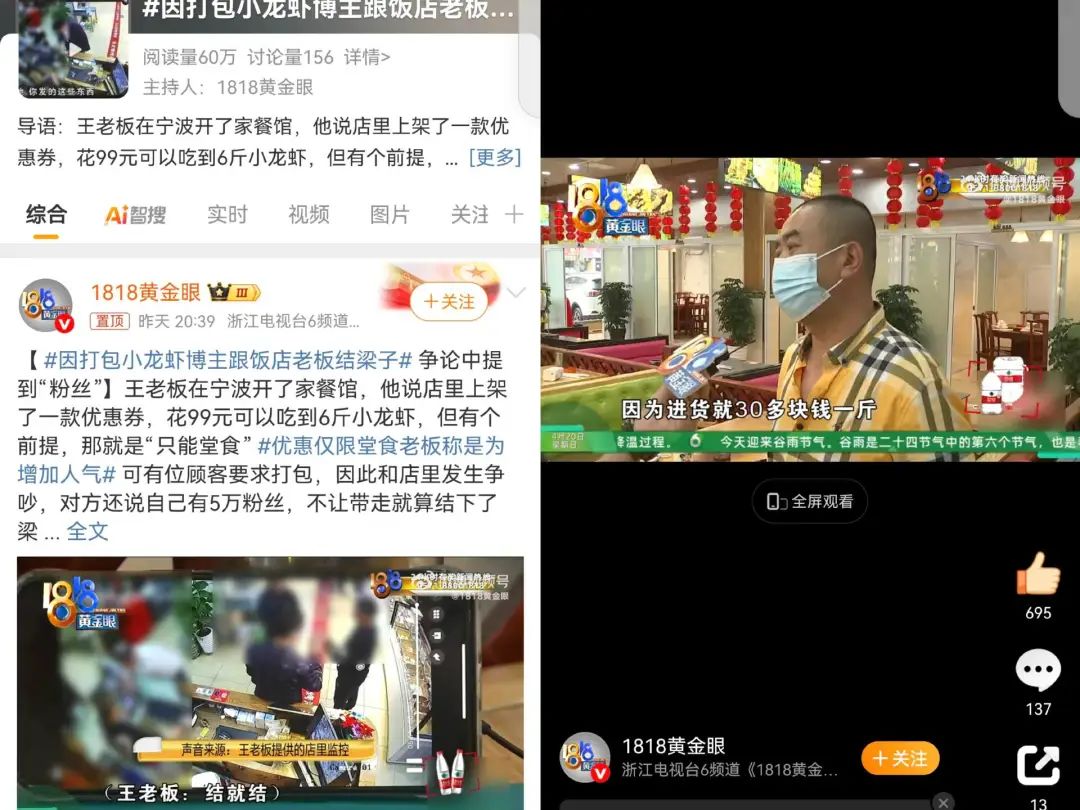Tap 全屏观看 to watch fullscreen
The height and width of the screenshot is (810, 1080).
click(809, 501)
